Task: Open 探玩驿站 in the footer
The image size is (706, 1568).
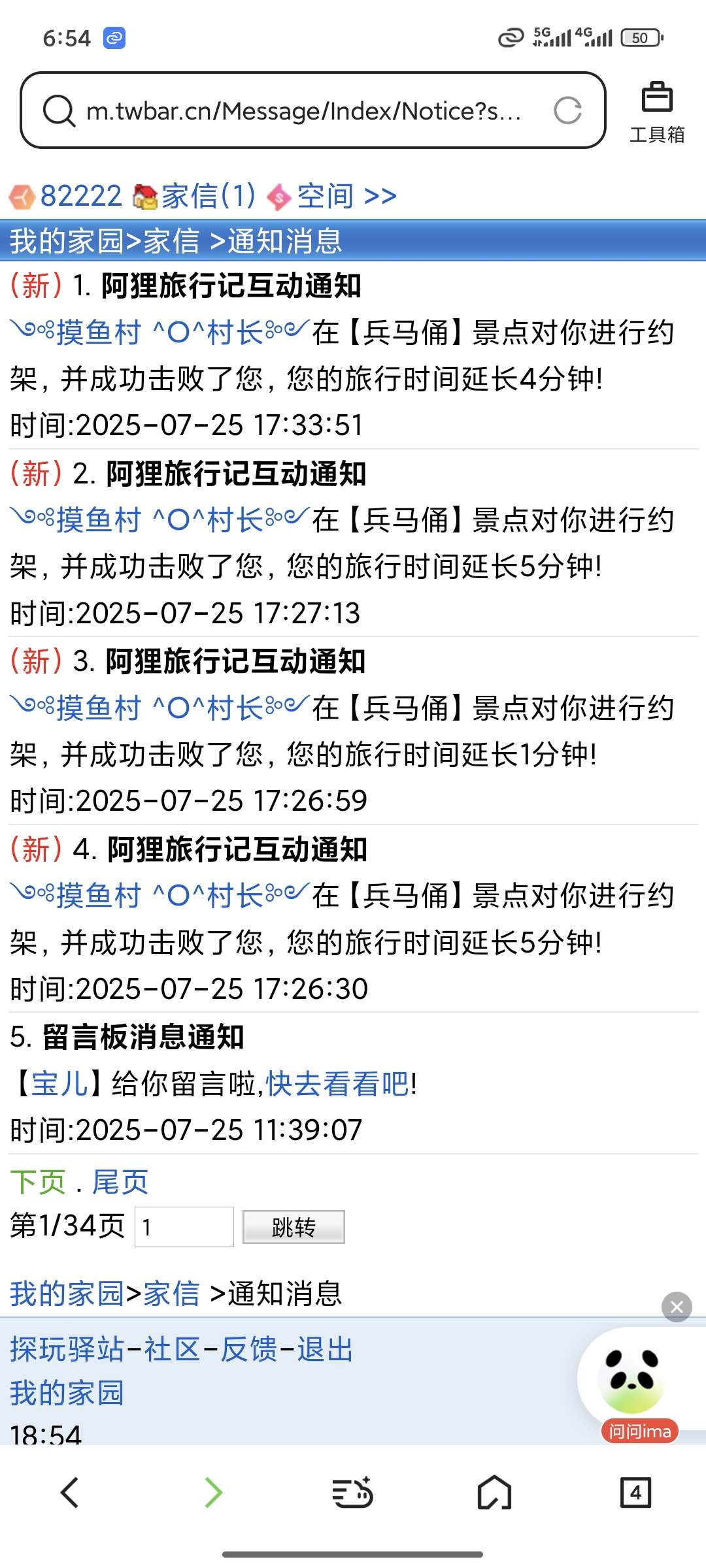Action: 67,1349
